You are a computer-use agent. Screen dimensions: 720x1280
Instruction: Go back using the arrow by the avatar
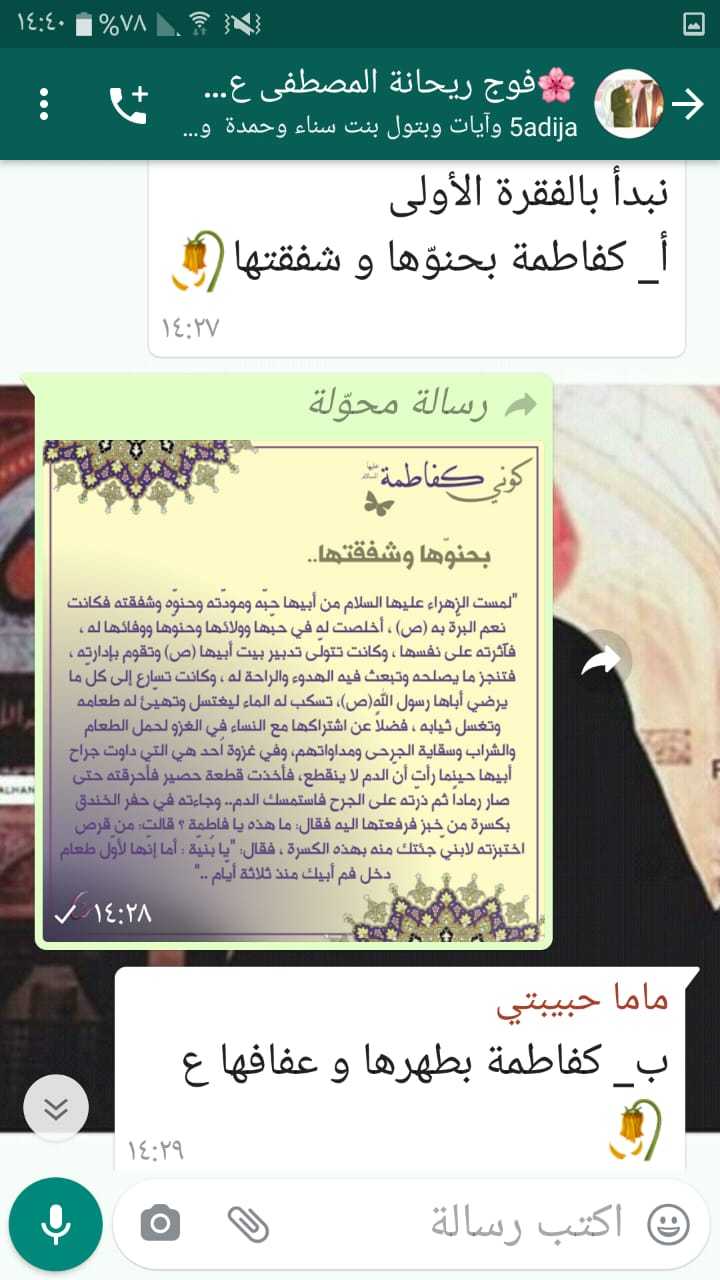point(688,104)
